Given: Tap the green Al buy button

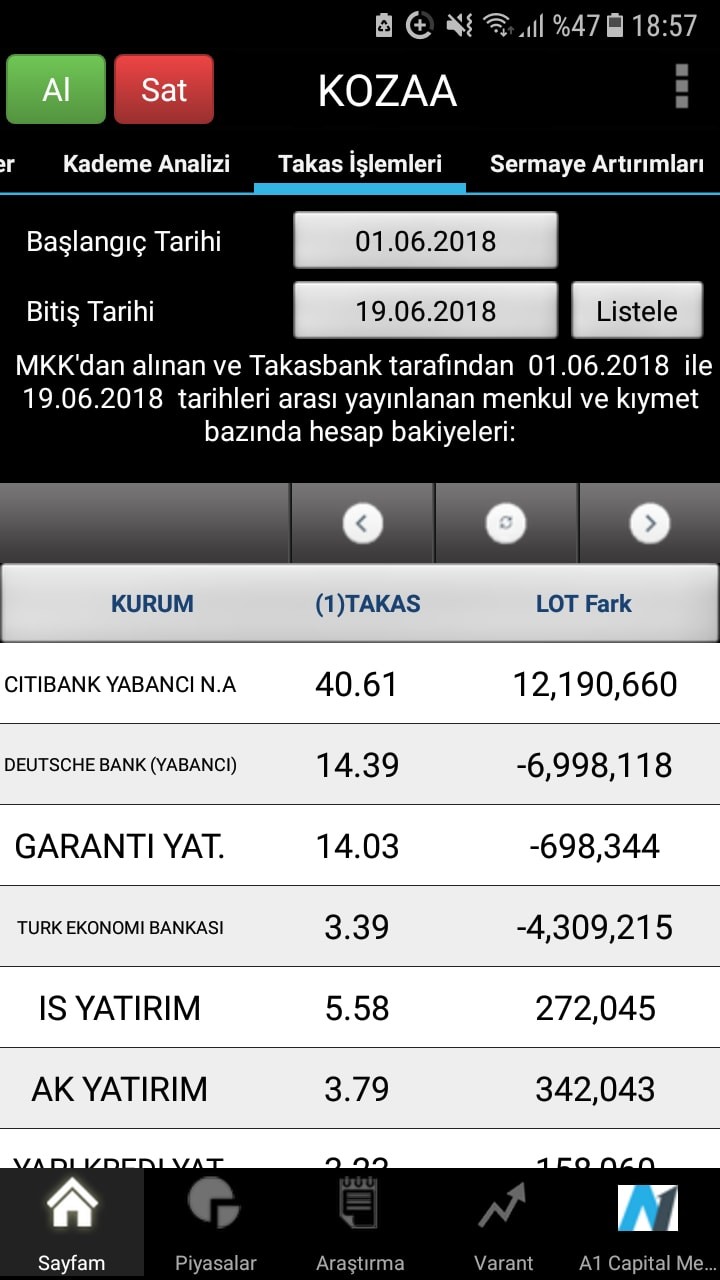Looking at the screenshot, I should pos(56,90).
